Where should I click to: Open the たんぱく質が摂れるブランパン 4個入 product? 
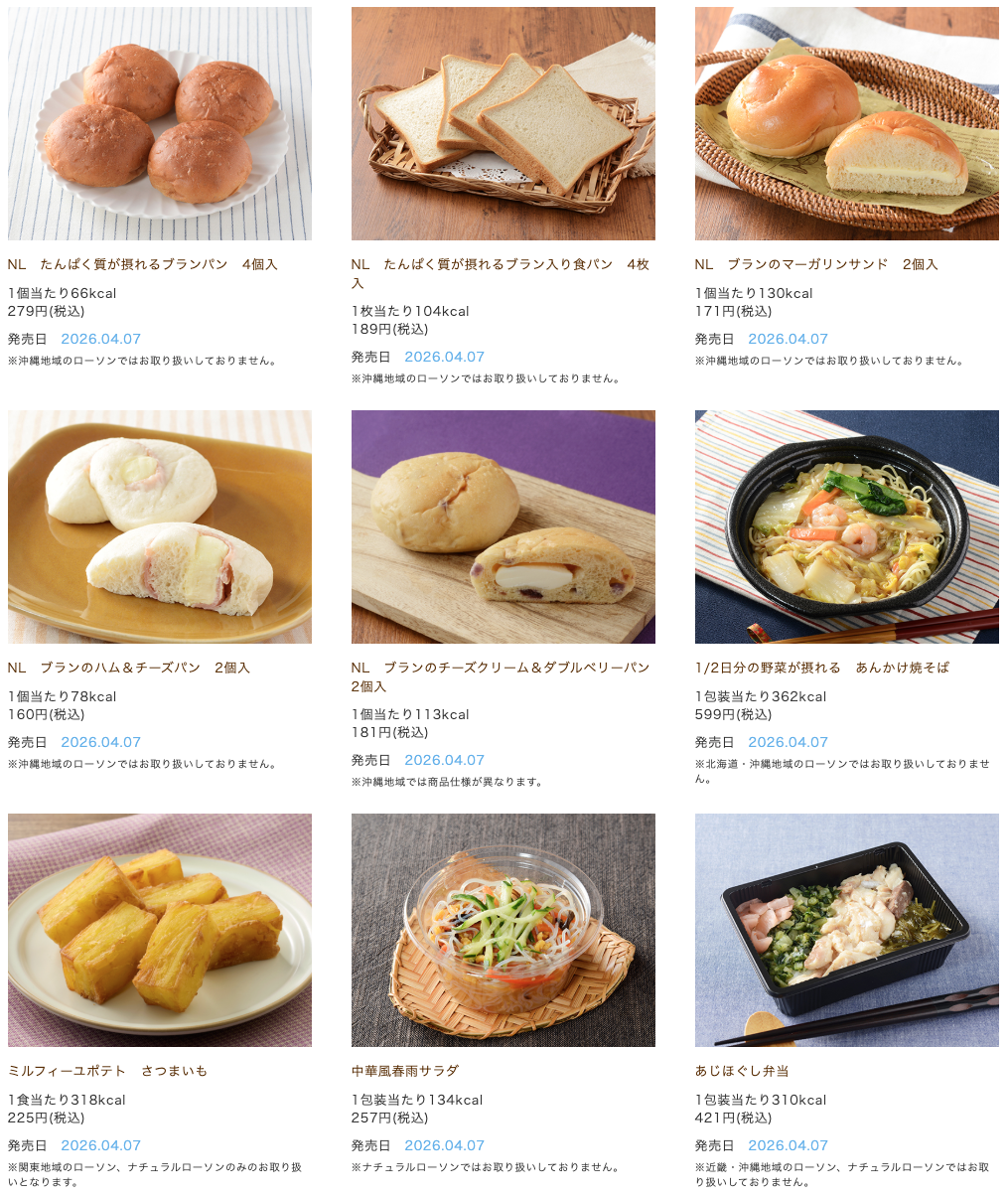tap(159, 124)
